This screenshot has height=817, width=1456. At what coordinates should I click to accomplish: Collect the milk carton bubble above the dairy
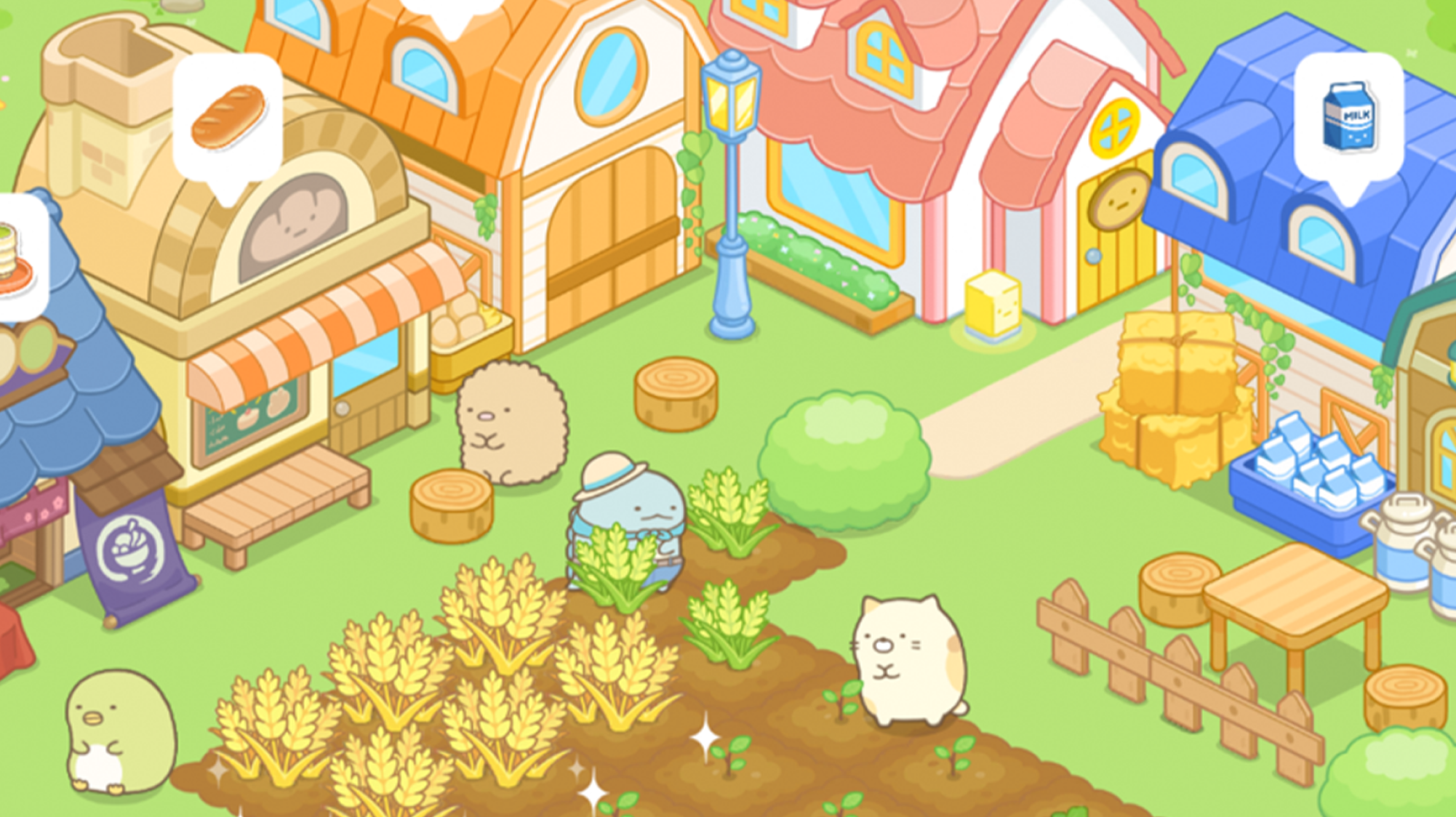[1349, 118]
